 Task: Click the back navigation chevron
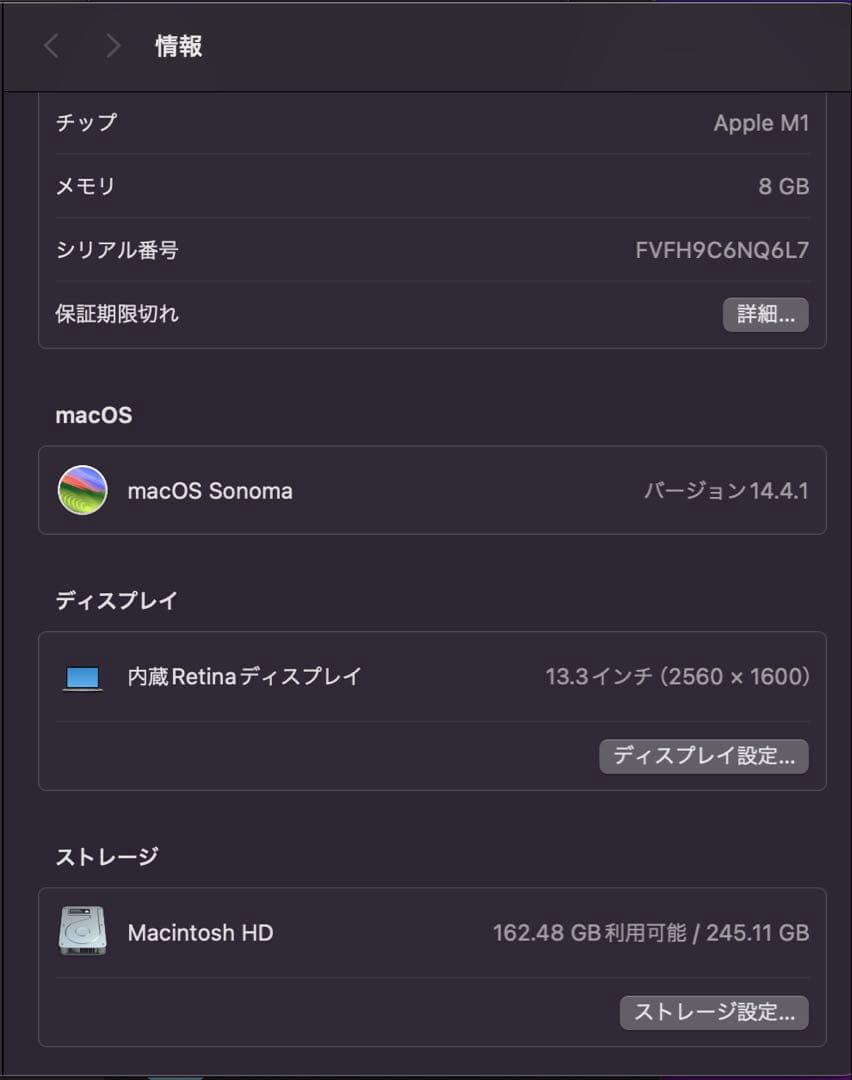point(51,46)
